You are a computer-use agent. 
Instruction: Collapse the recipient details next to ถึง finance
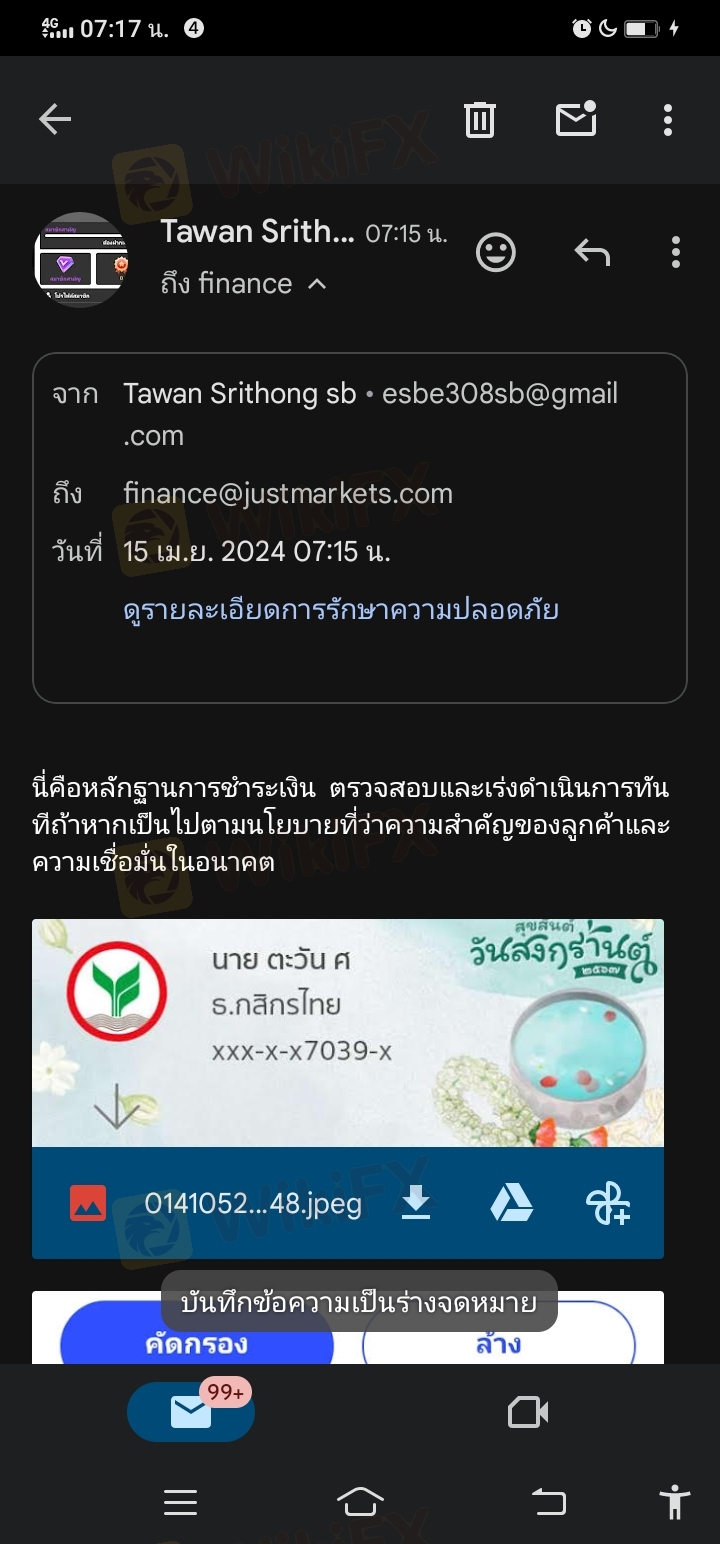(317, 284)
